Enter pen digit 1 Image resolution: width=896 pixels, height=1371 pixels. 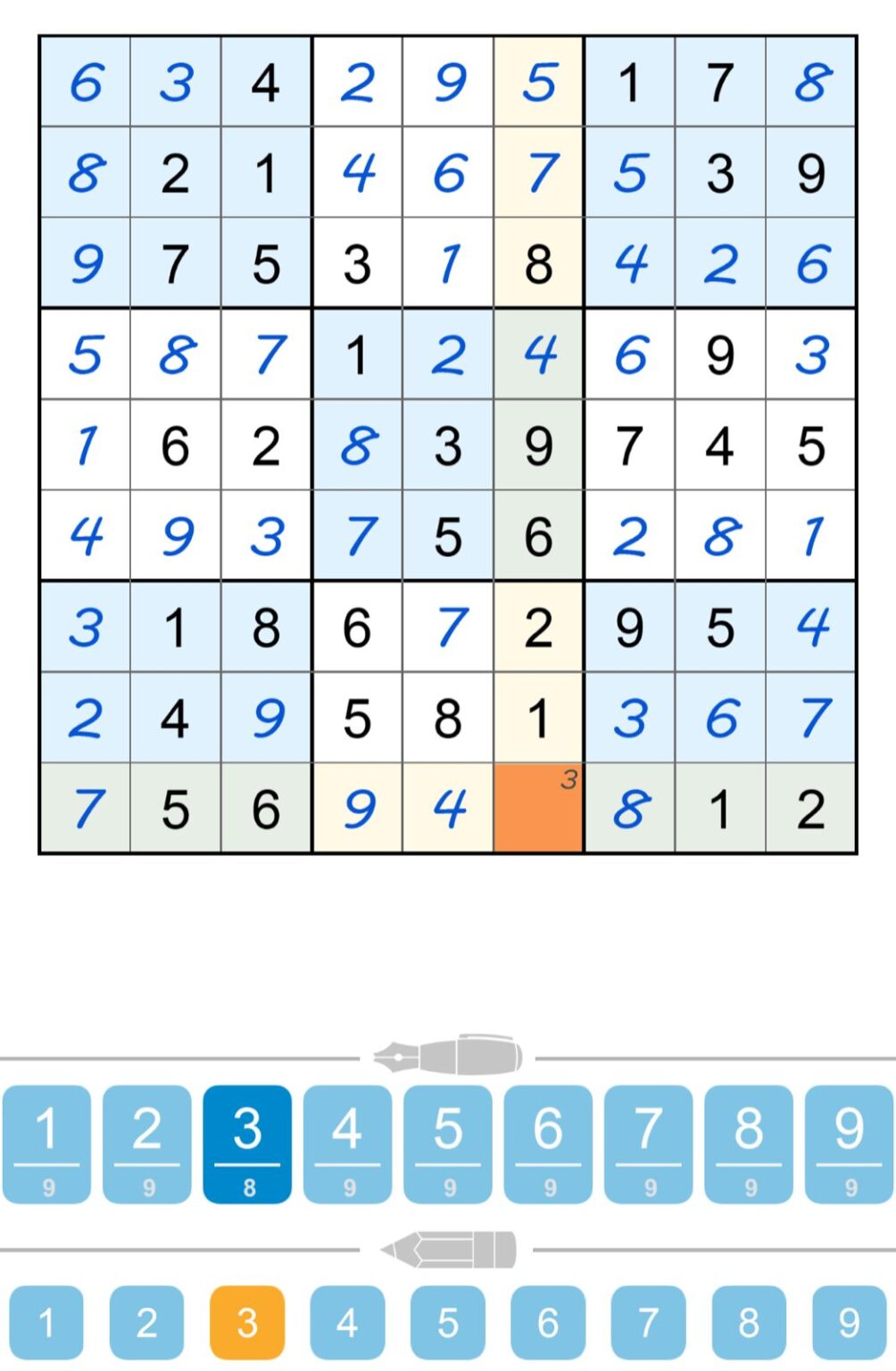pos(46,1143)
